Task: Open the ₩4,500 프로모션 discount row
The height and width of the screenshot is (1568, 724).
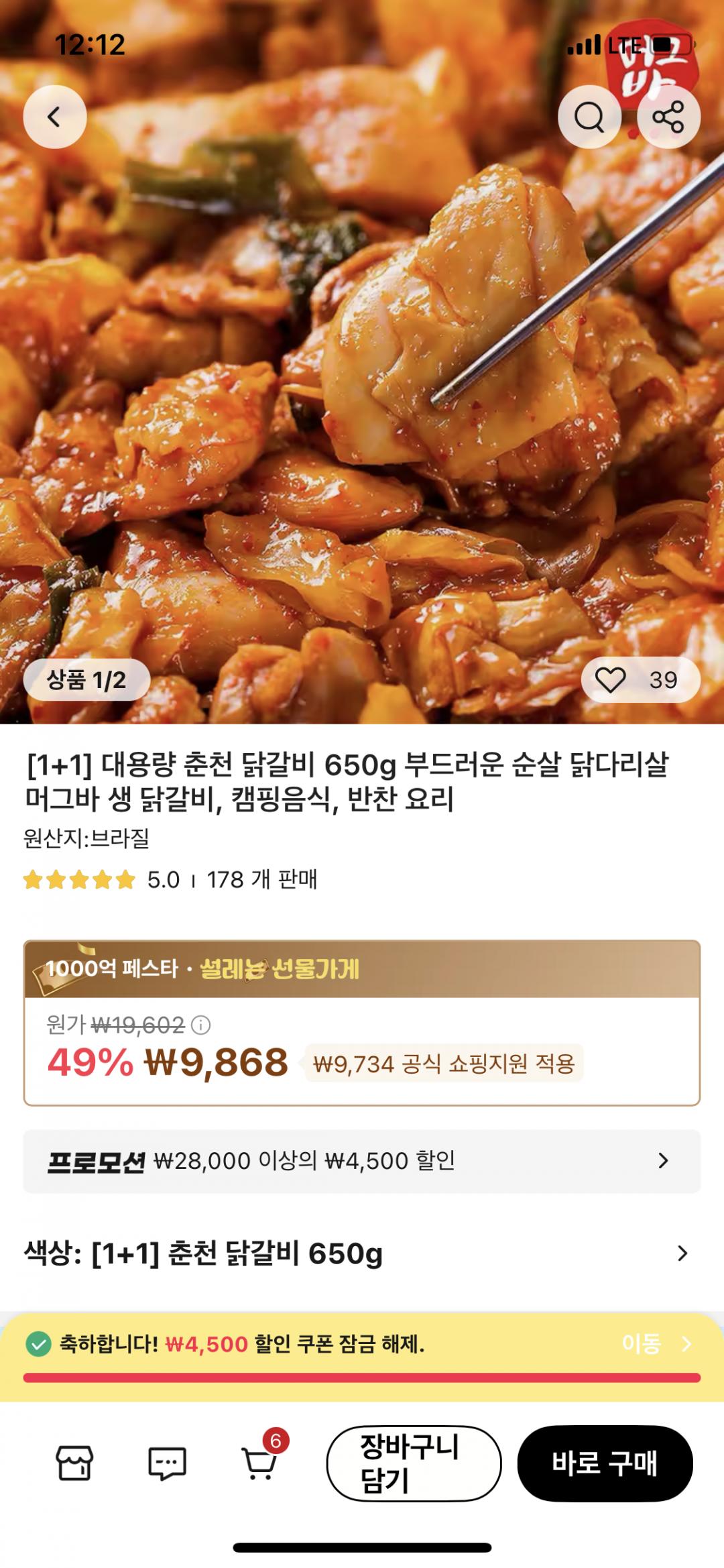Action: coord(362,1161)
